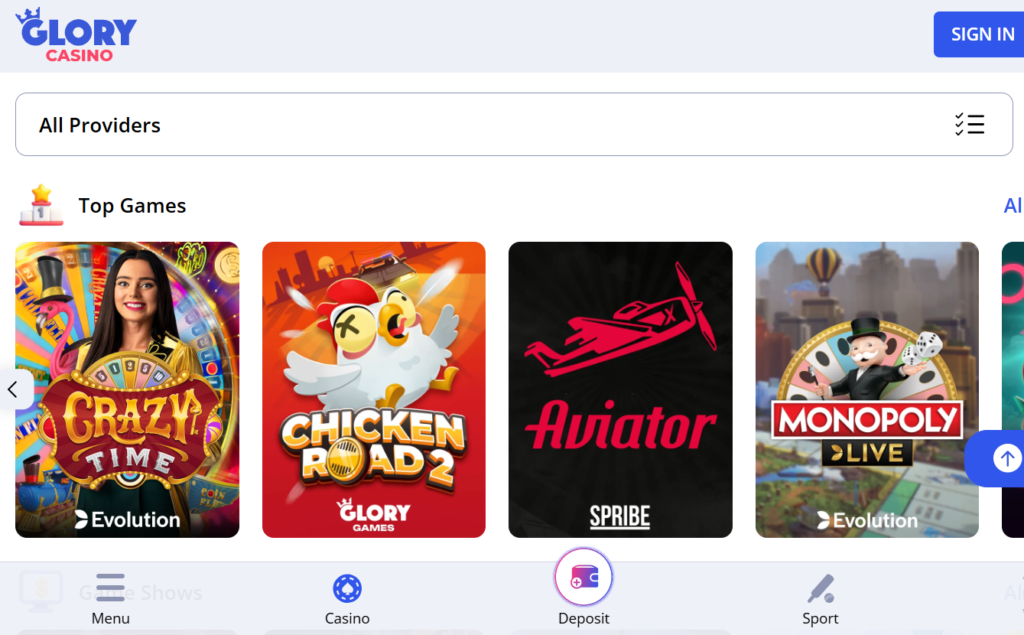Screen dimensions: 1024x635
Task: Show previous Top Games with left arrow
Action: (13, 389)
